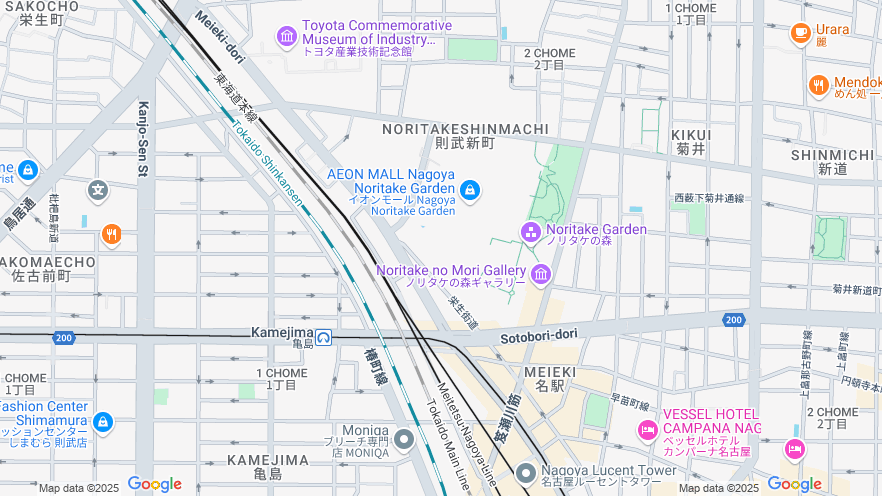Select AEON MALL Nagoya Noritake Garden pin

click(x=470, y=189)
